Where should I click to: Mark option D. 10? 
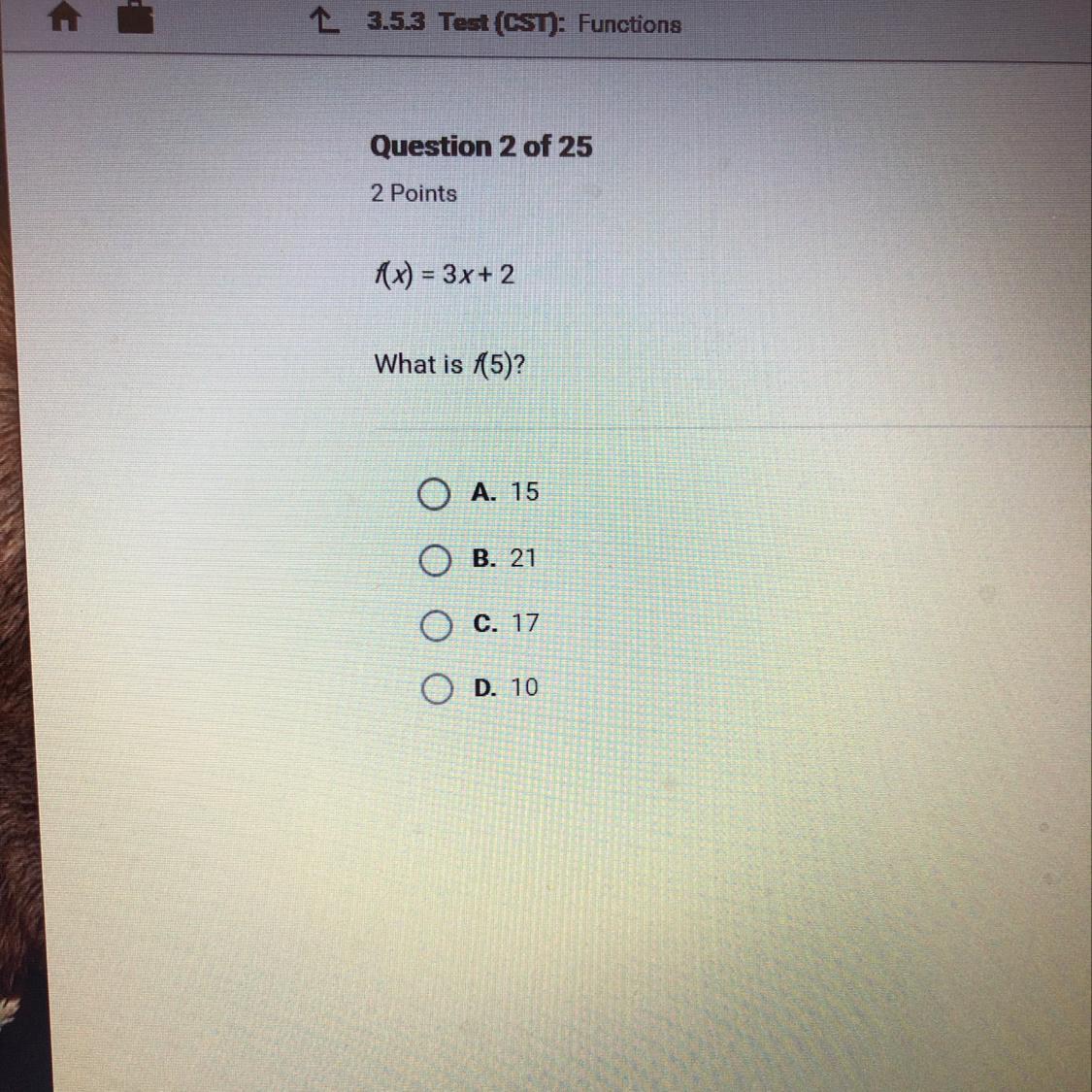tap(436, 689)
